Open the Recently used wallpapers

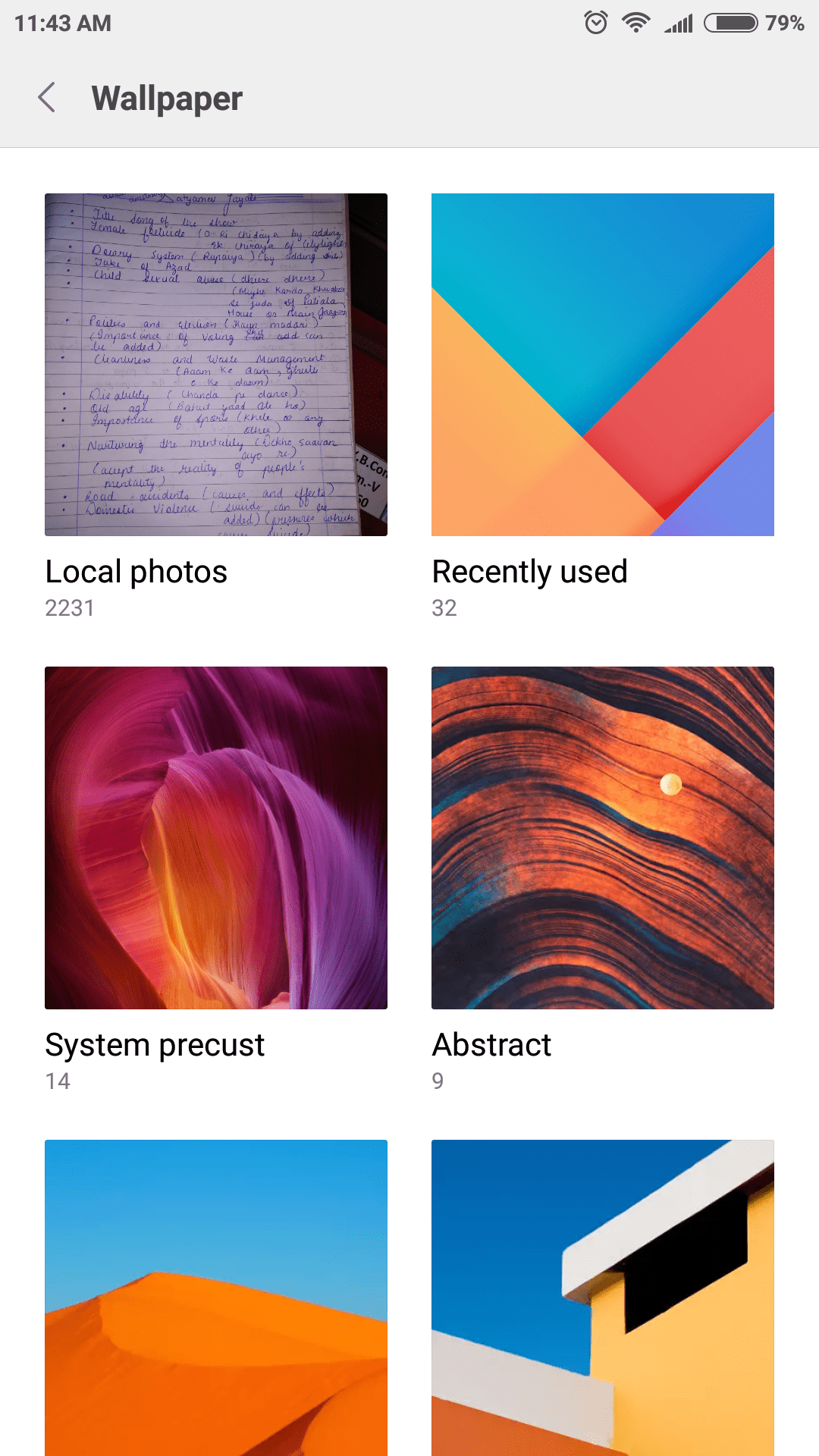pyautogui.click(x=603, y=365)
